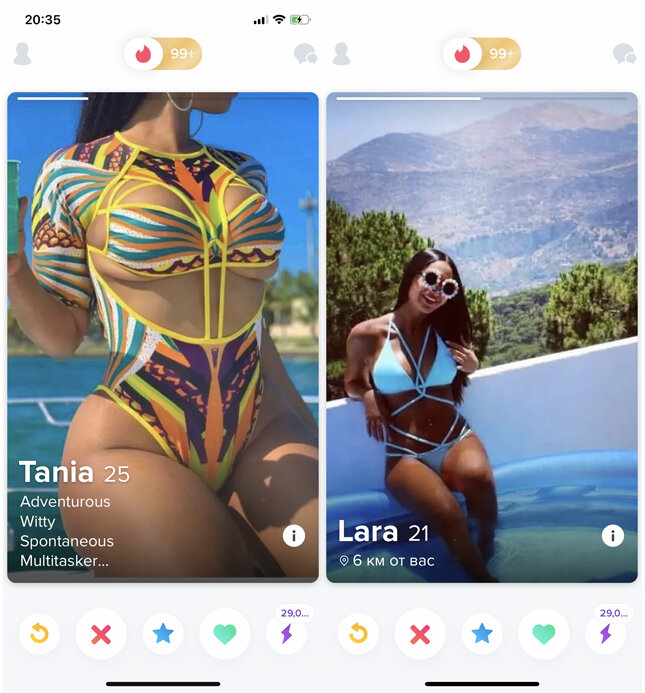Like Tania with the green heart
The height and width of the screenshot is (693, 645).
click(x=225, y=634)
